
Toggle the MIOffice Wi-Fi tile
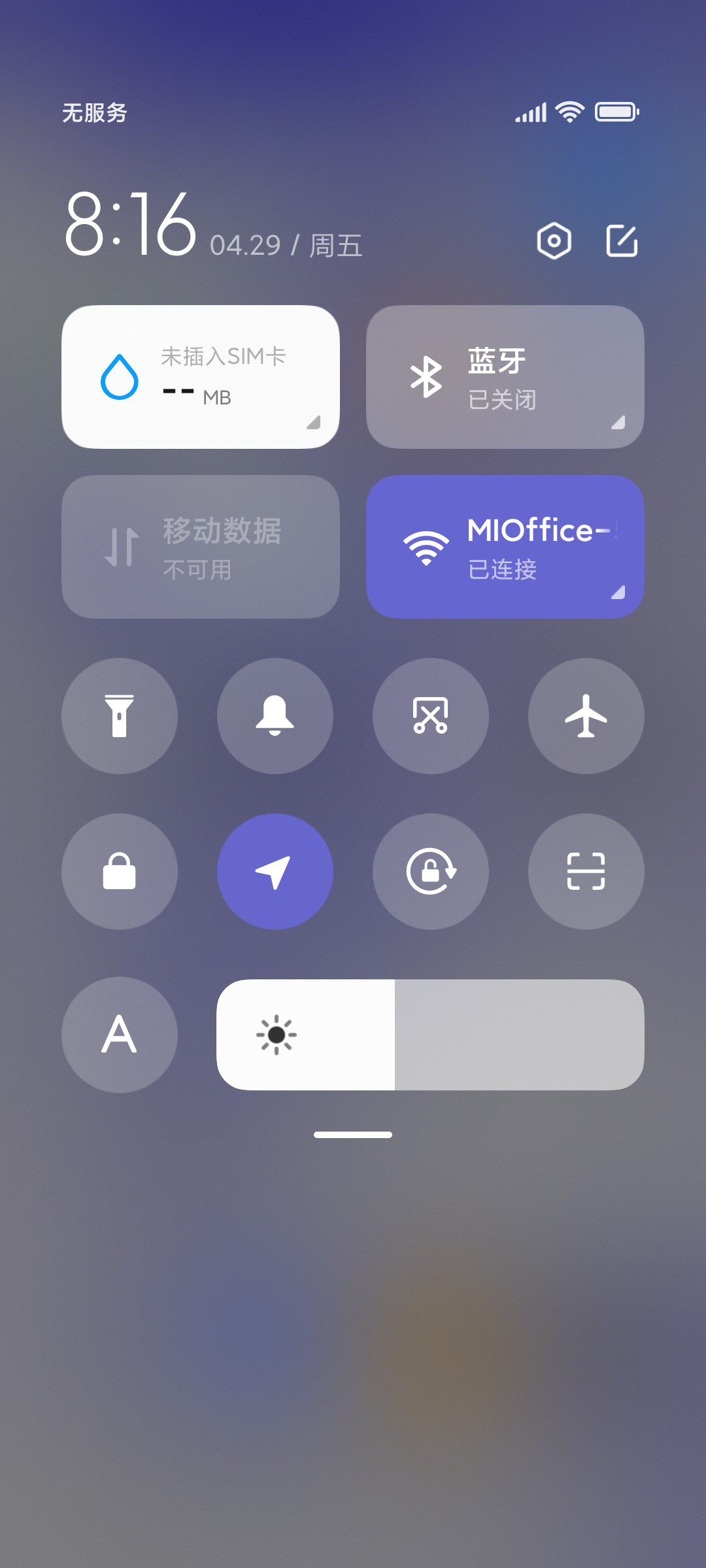click(505, 547)
